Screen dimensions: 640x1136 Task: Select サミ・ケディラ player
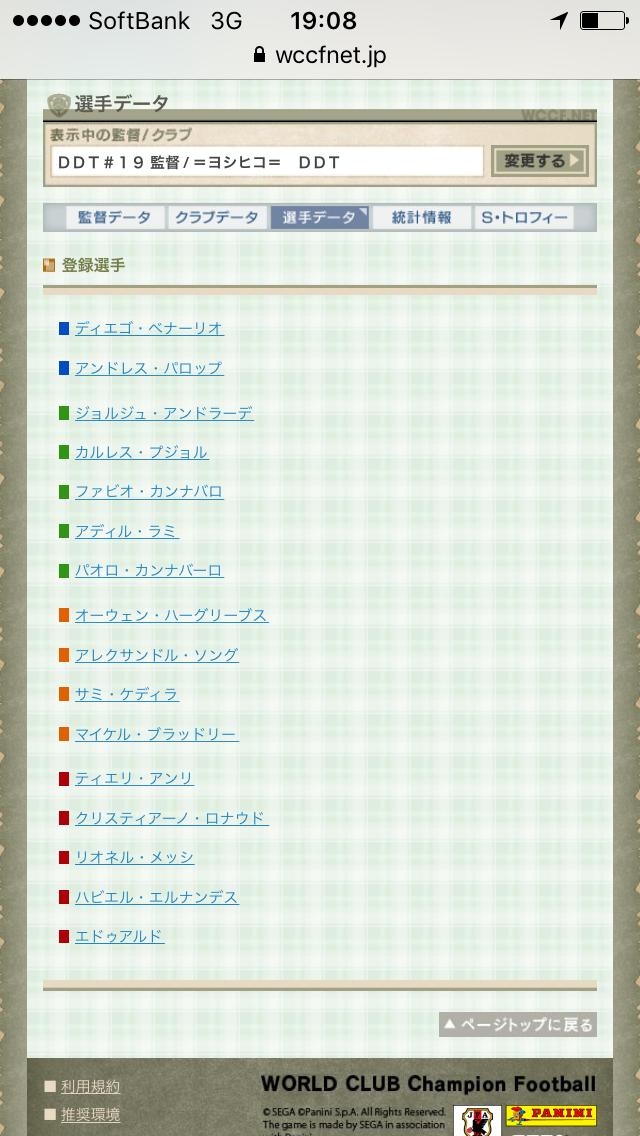click(126, 694)
